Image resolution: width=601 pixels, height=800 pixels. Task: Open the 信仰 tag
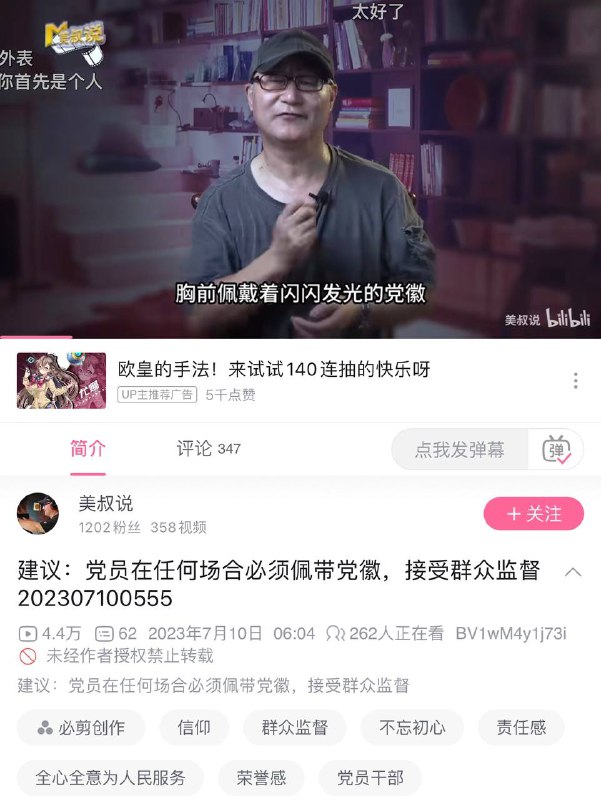[x=194, y=728]
